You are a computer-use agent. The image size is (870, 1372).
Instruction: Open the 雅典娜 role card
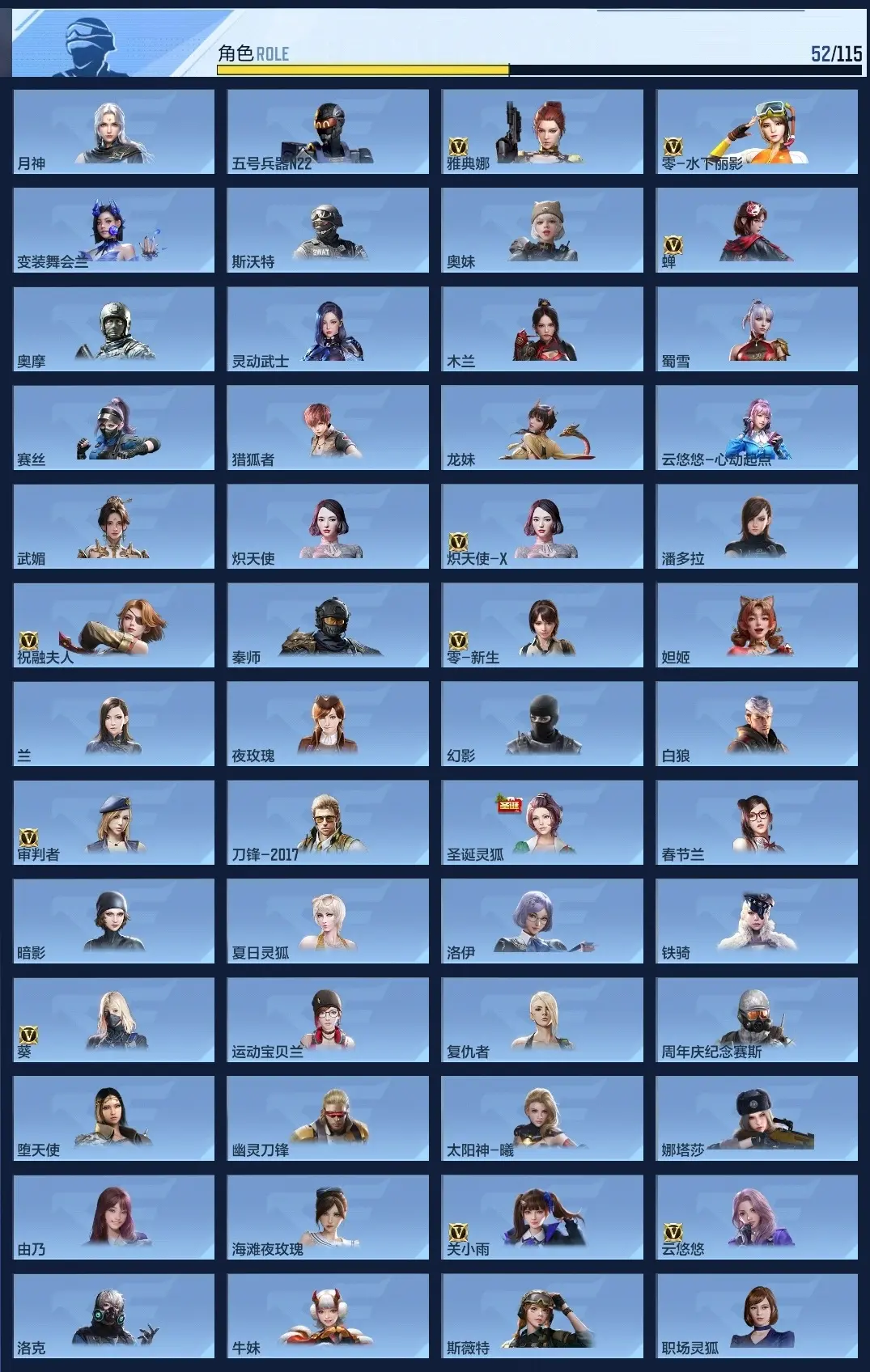[541, 132]
